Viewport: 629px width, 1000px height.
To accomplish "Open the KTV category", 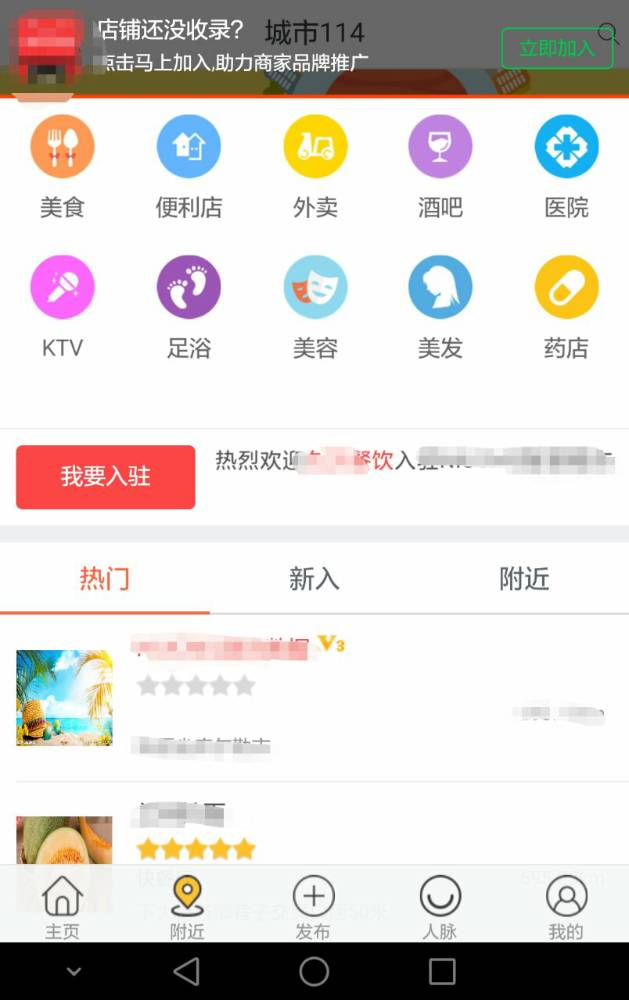I will coord(62,307).
